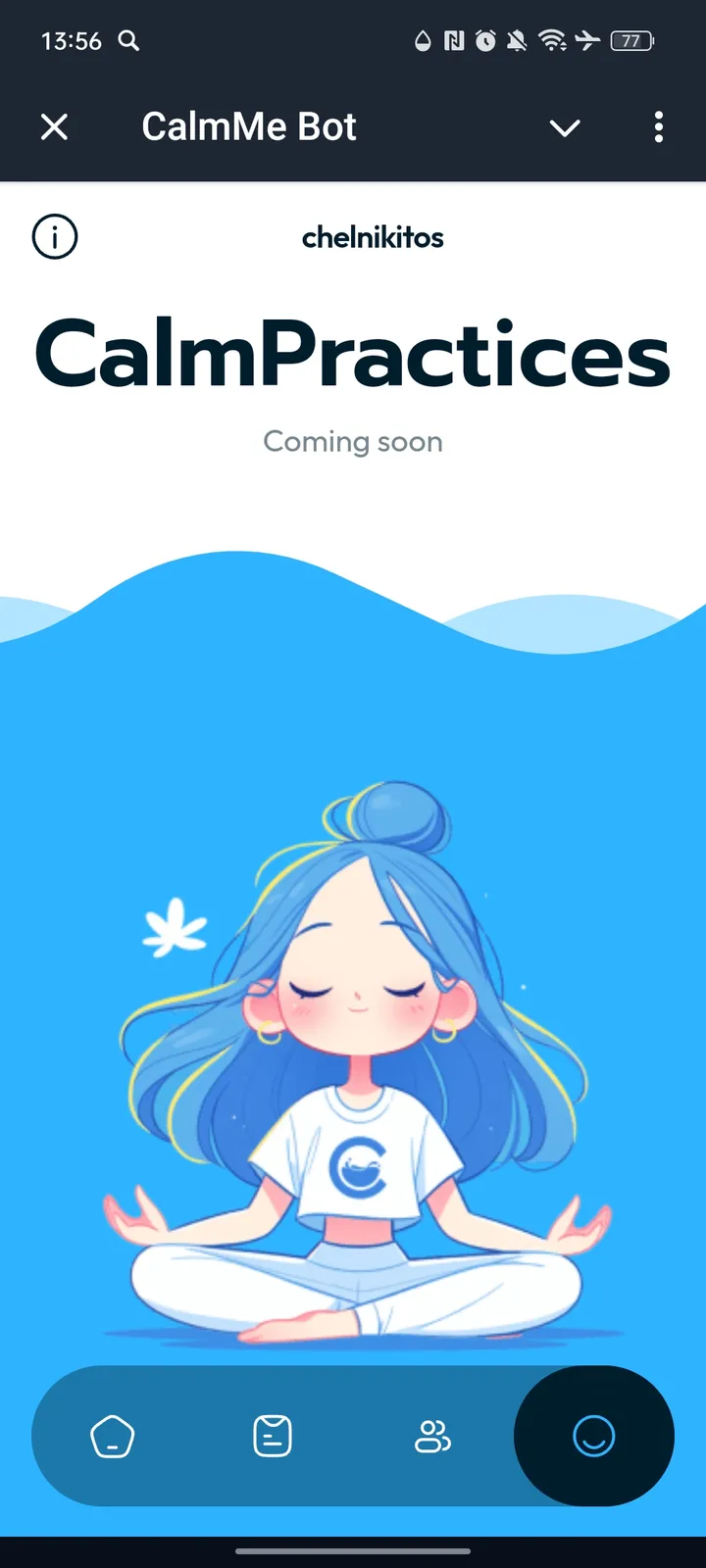The width and height of the screenshot is (706, 1568).
Task: Tap the airplane mode status icon
Action: pos(589,40)
